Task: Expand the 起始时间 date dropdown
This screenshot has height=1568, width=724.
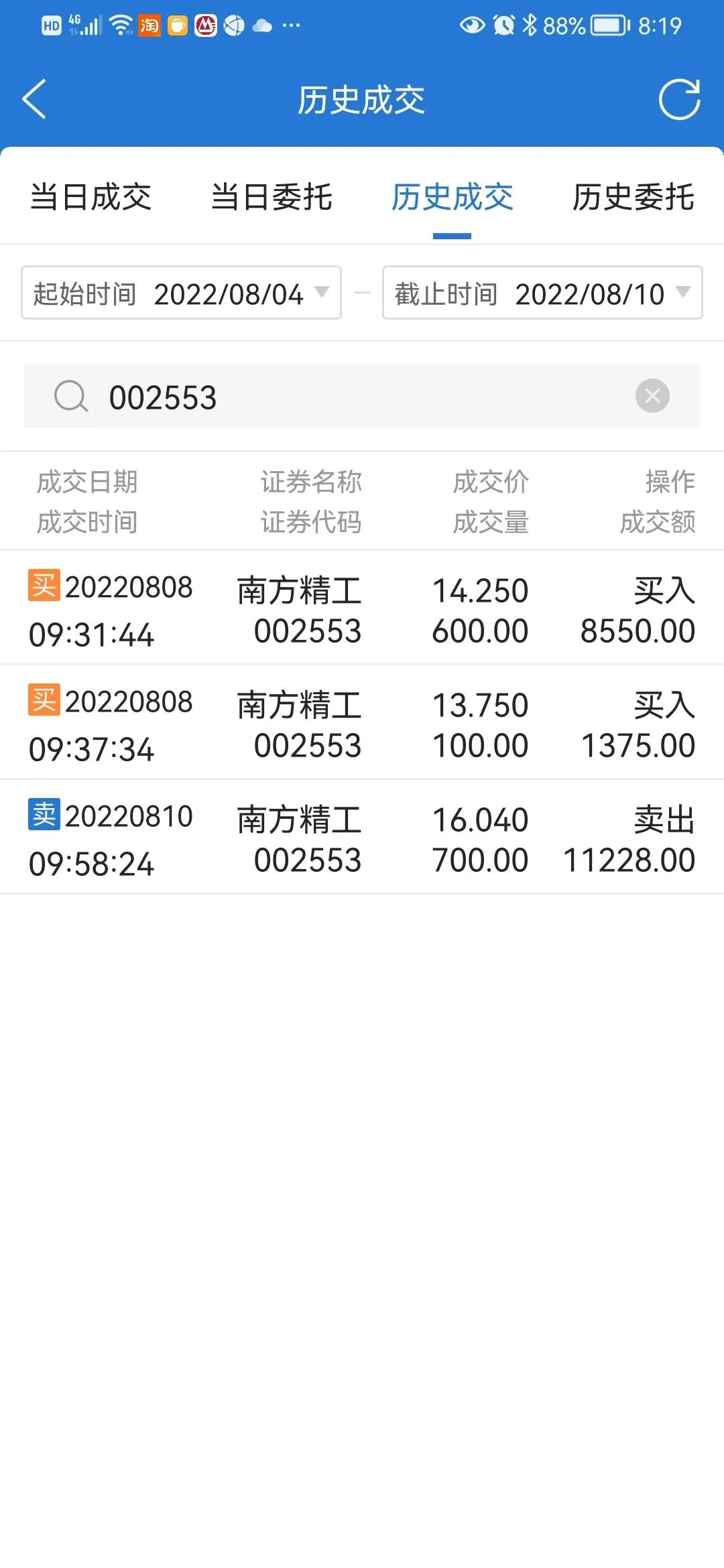Action: (320, 293)
